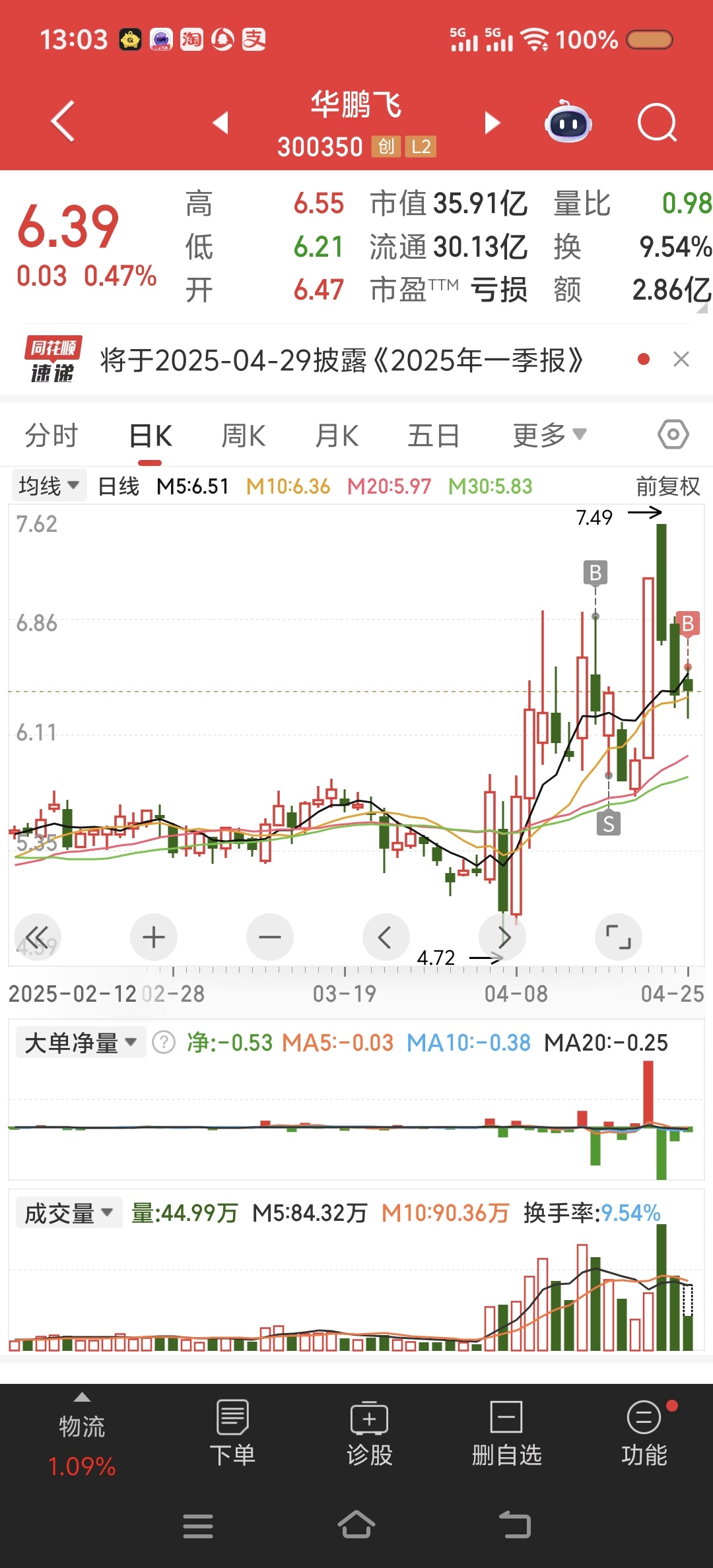The image size is (713, 1568).
Task: Open the 均线 indicator dropdown
Action: (49, 486)
